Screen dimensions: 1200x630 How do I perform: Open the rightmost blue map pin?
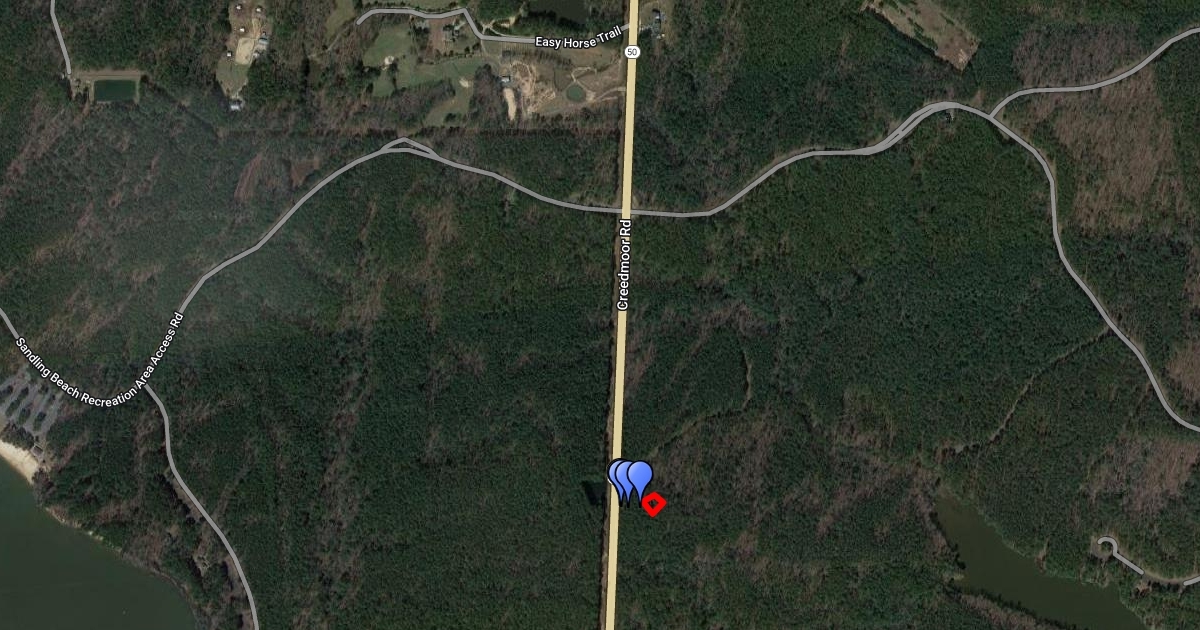tap(641, 476)
